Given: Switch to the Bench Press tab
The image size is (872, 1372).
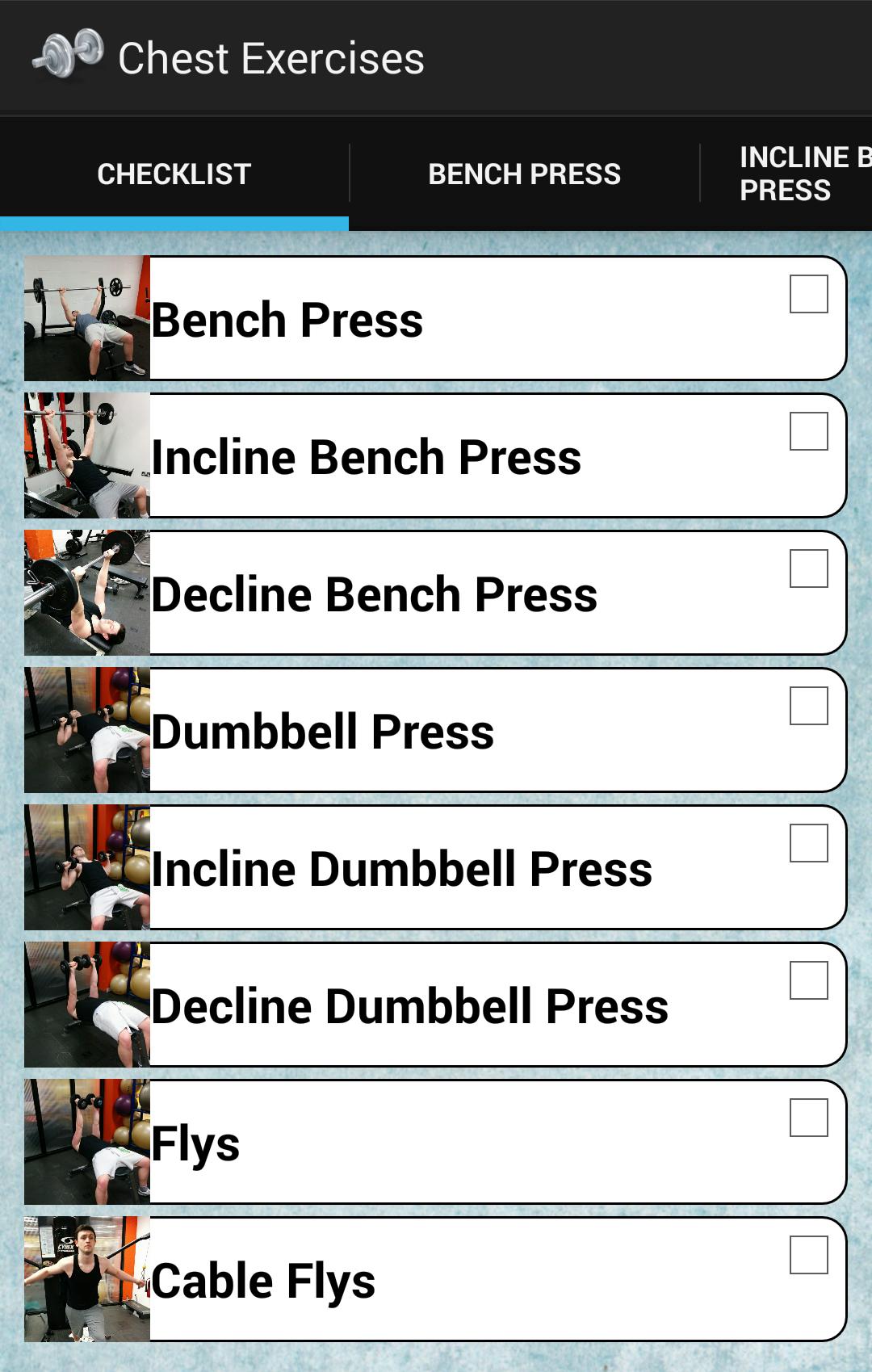Looking at the screenshot, I should [x=524, y=174].
